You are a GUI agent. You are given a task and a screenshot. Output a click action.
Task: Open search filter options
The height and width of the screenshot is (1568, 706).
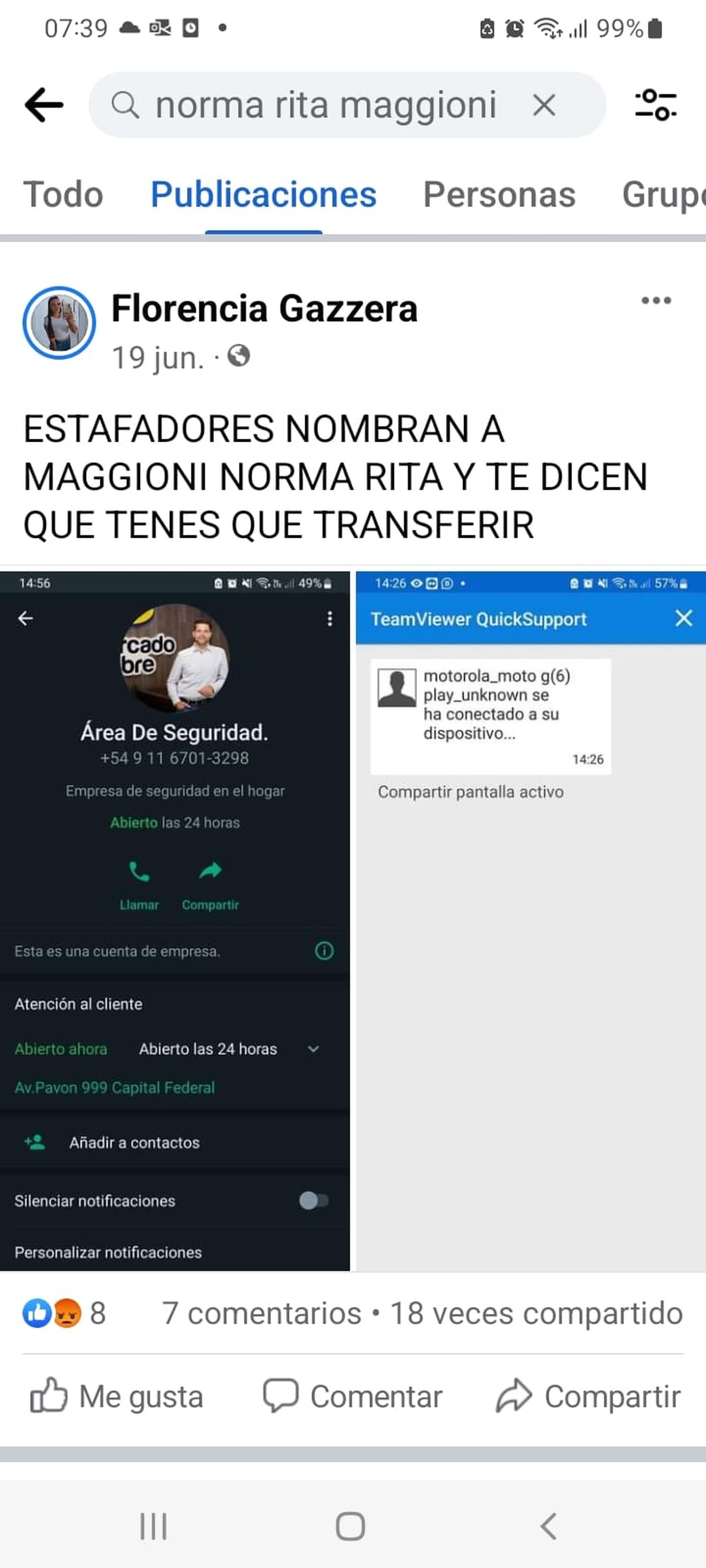[x=656, y=105]
